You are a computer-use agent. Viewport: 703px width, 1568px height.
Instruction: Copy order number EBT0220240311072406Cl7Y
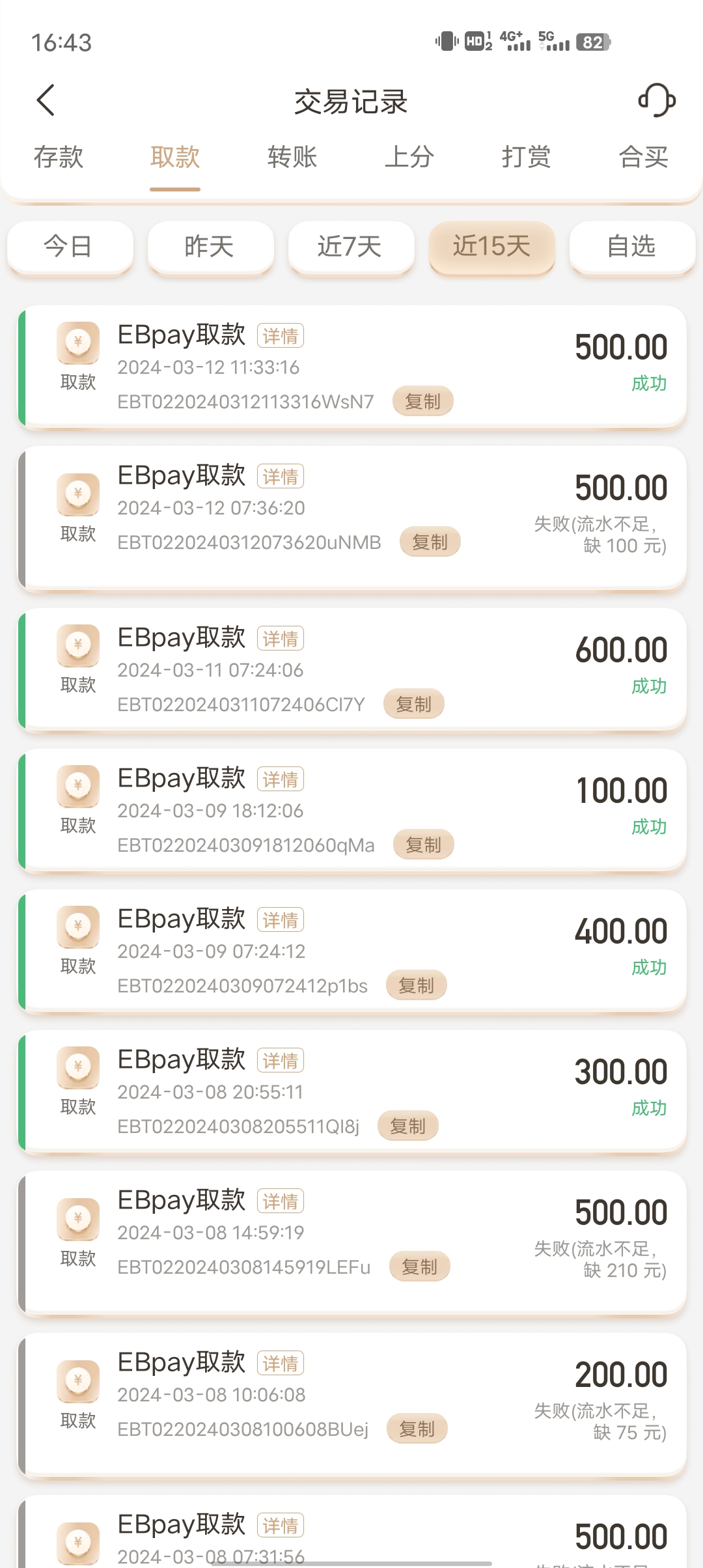coord(413,704)
